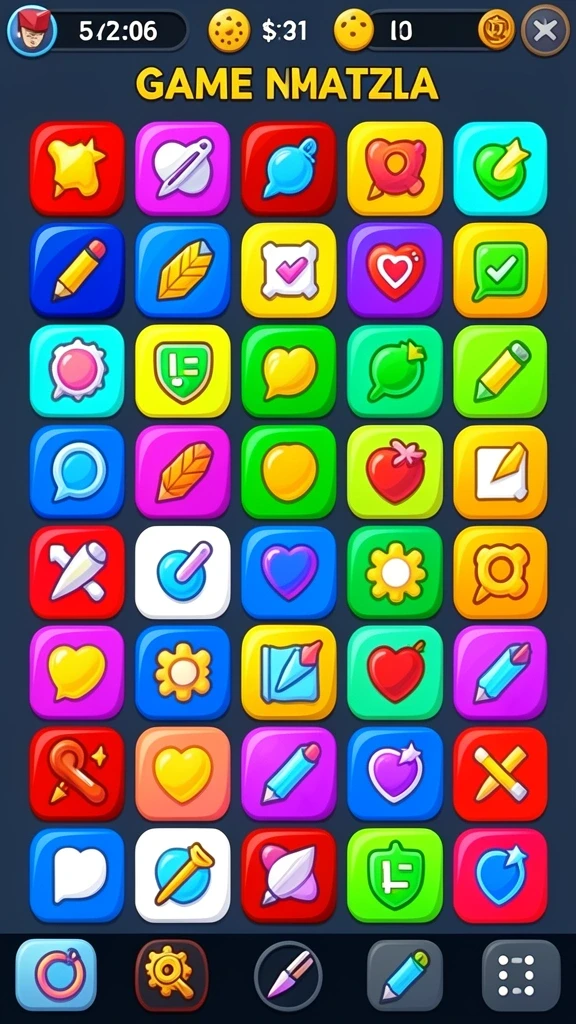Tap the lime tile with red strawberry heart
This screenshot has width=576, height=1024.
[x=394, y=472]
